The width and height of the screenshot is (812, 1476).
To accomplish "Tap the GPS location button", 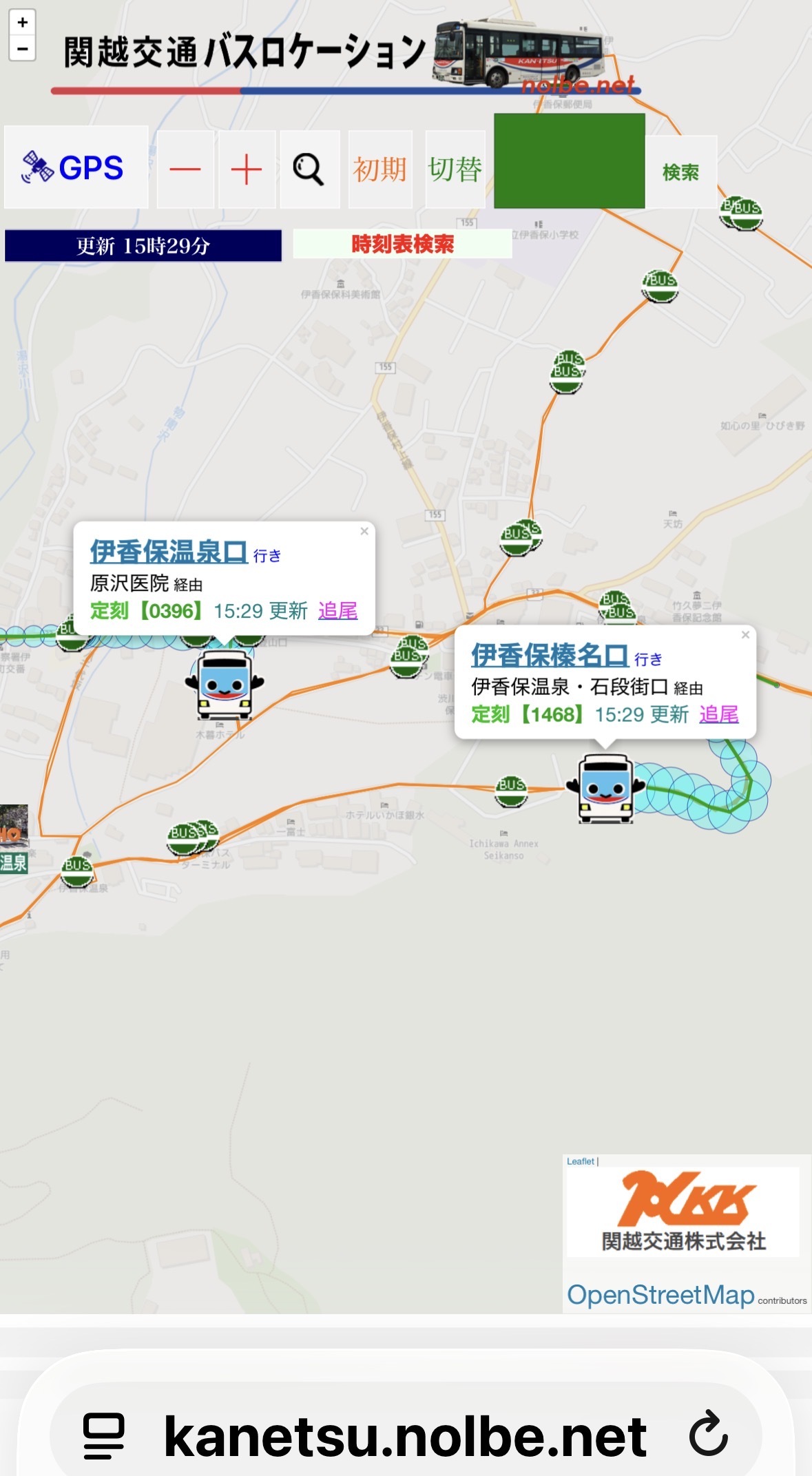I will (x=76, y=167).
